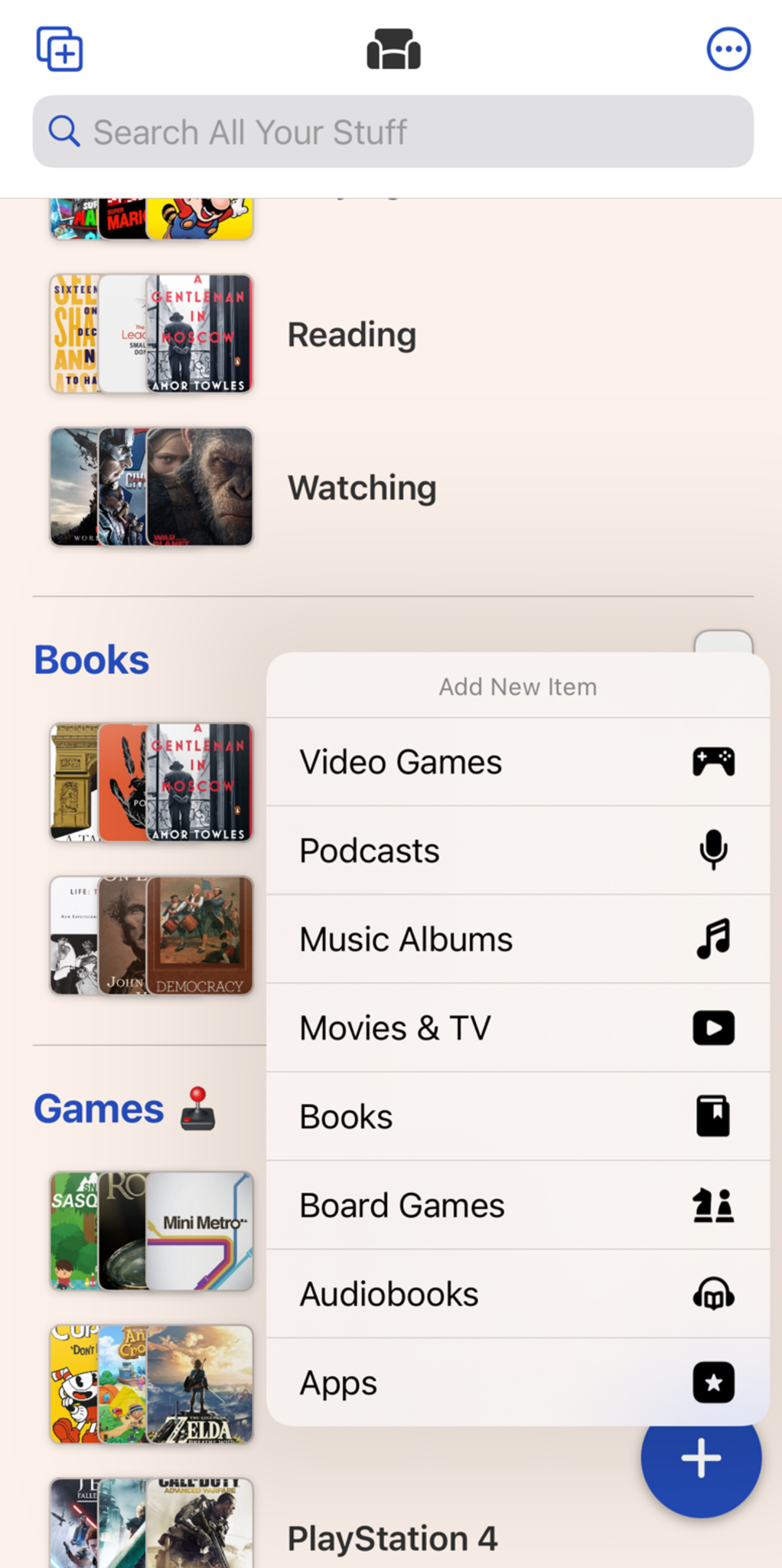Image resolution: width=782 pixels, height=1568 pixels.
Task: Open the more options ellipsis menu
Action: tap(728, 50)
